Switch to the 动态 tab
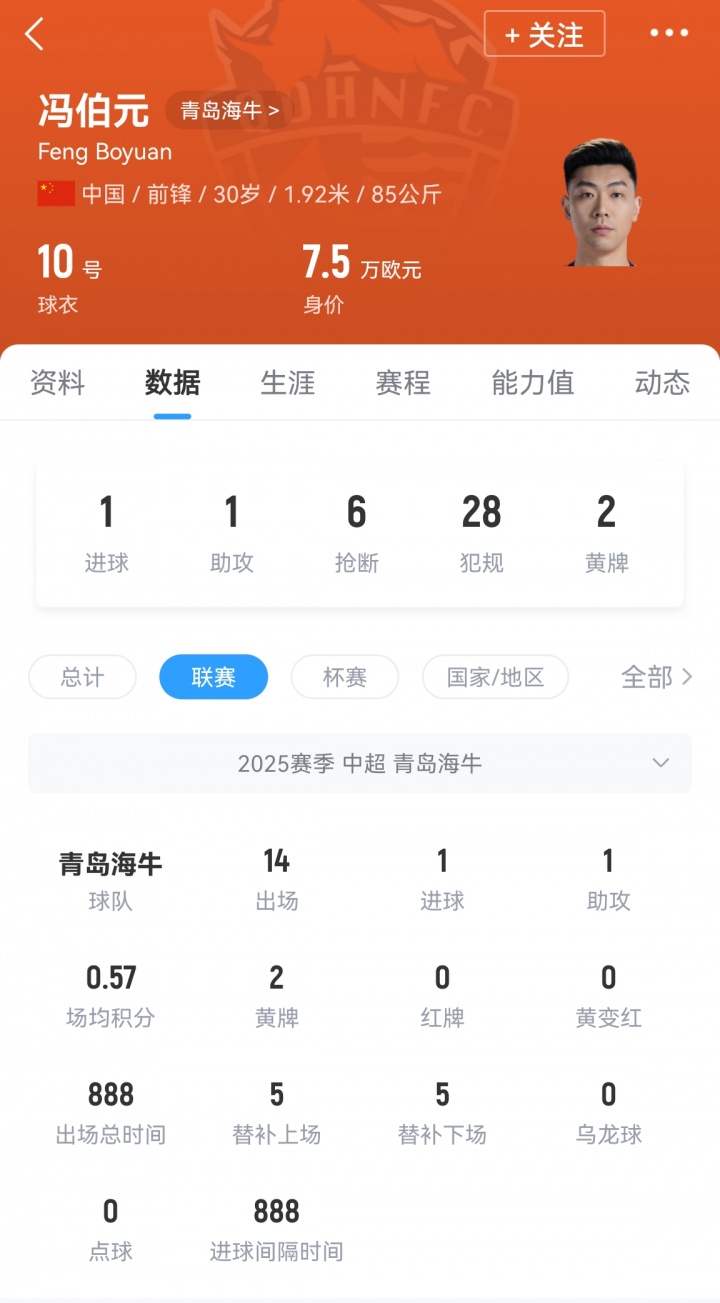Image resolution: width=720 pixels, height=1303 pixels. click(x=661, y=383)
